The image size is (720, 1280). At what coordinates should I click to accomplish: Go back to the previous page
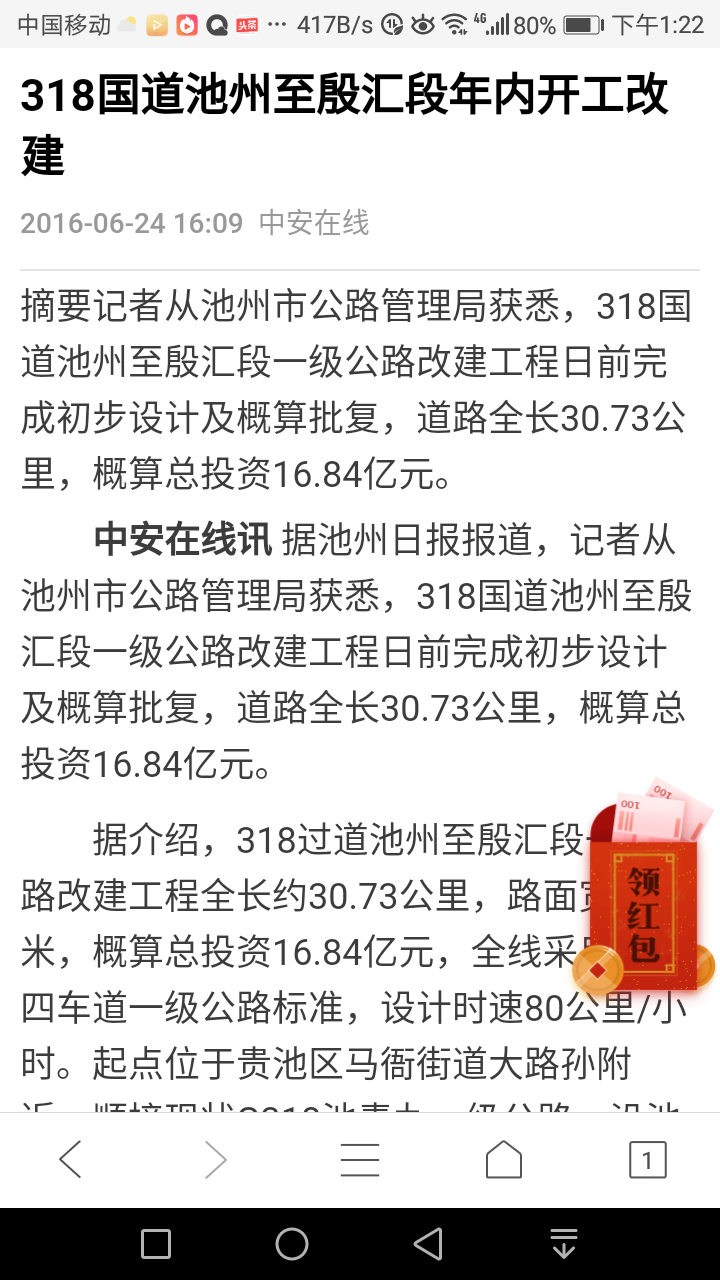70,1160
